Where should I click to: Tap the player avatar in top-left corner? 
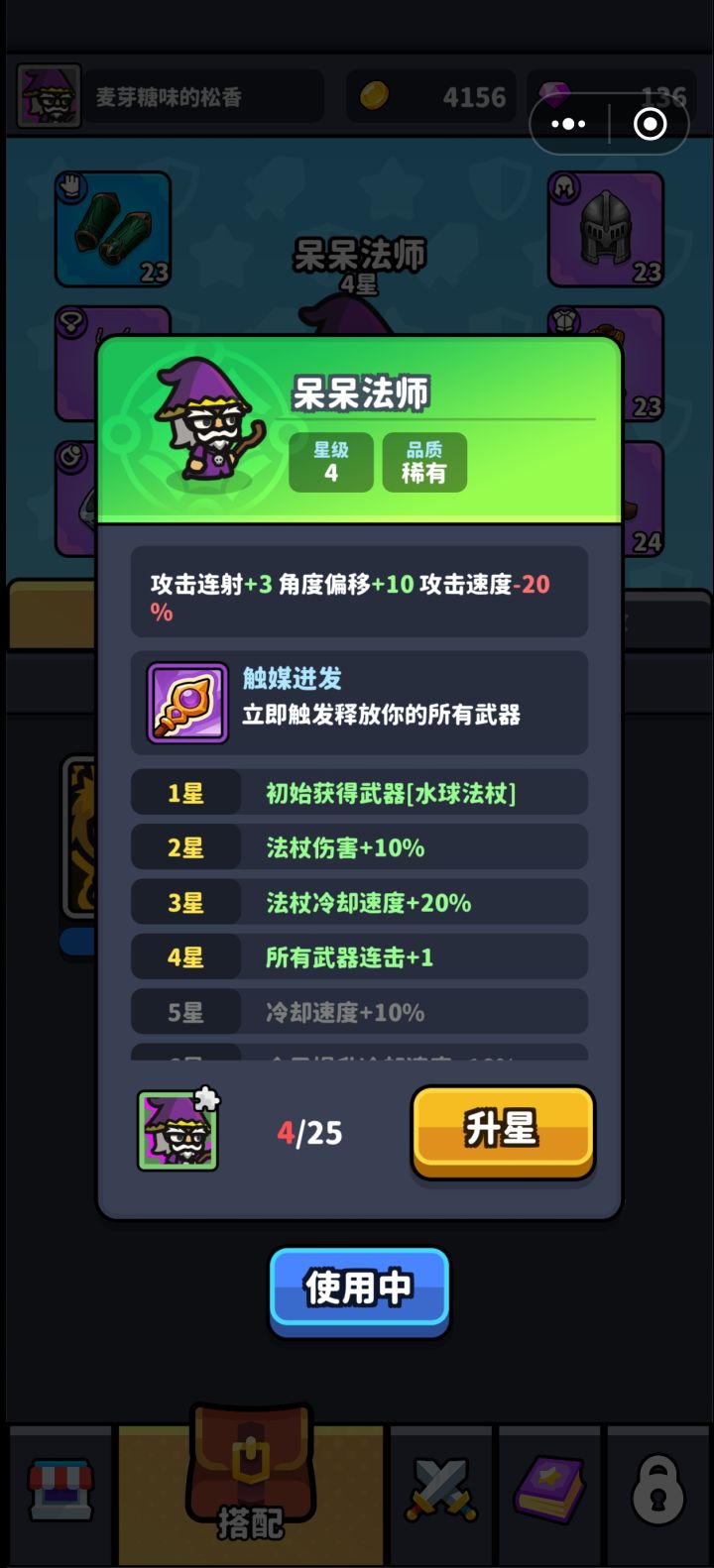coord(48,96)
